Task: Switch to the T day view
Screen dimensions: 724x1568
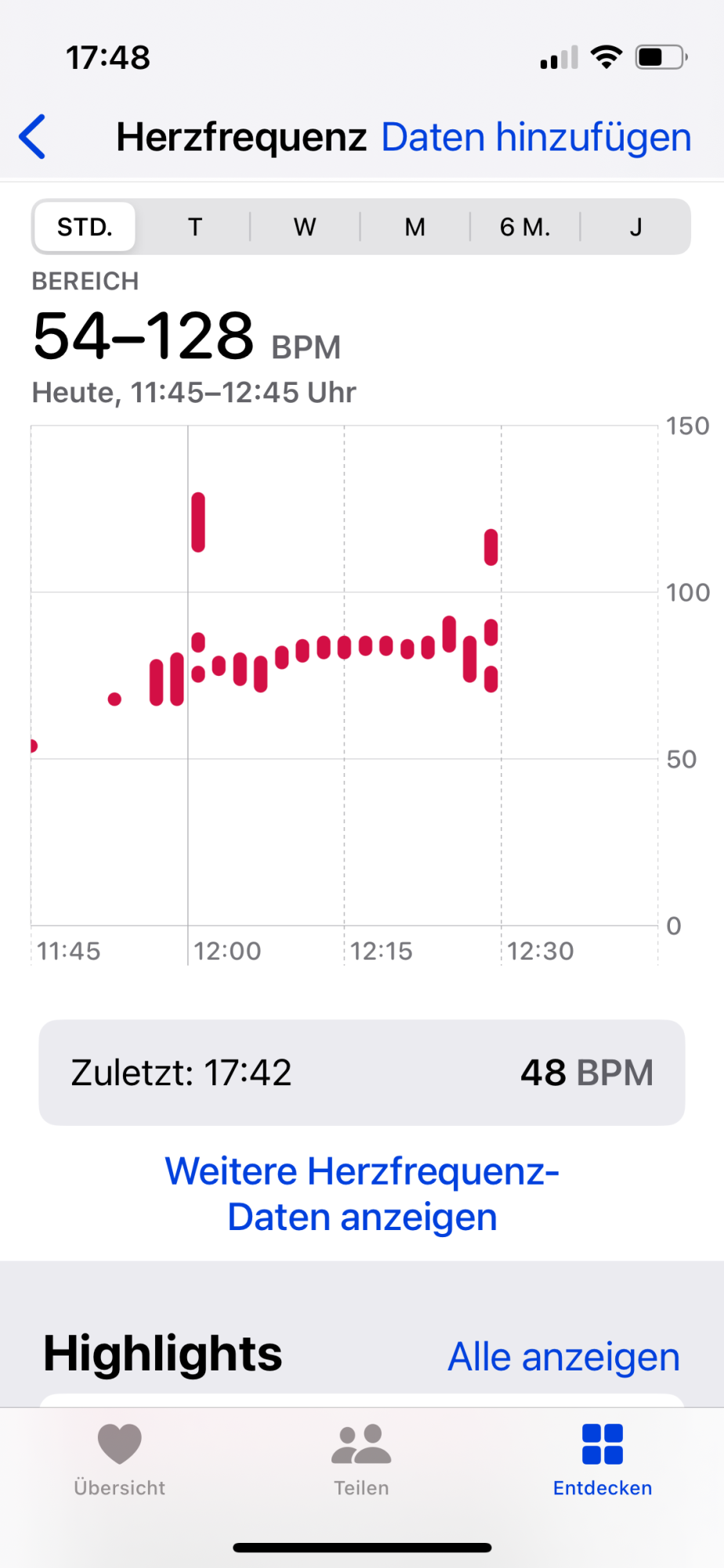Action: (x=195, y=227)
